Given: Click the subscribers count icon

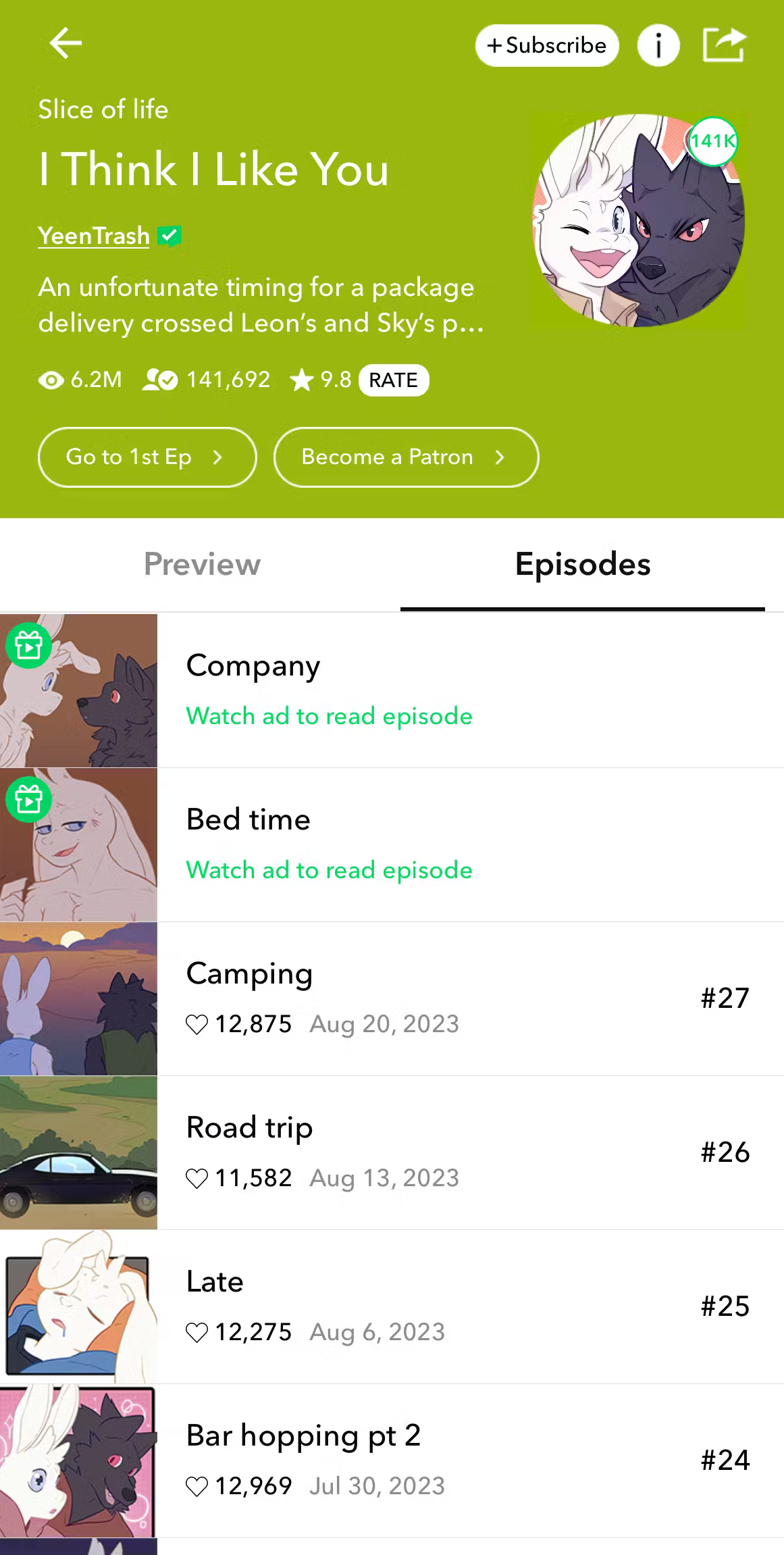Looking at the screenshot, I should [157, 380].
